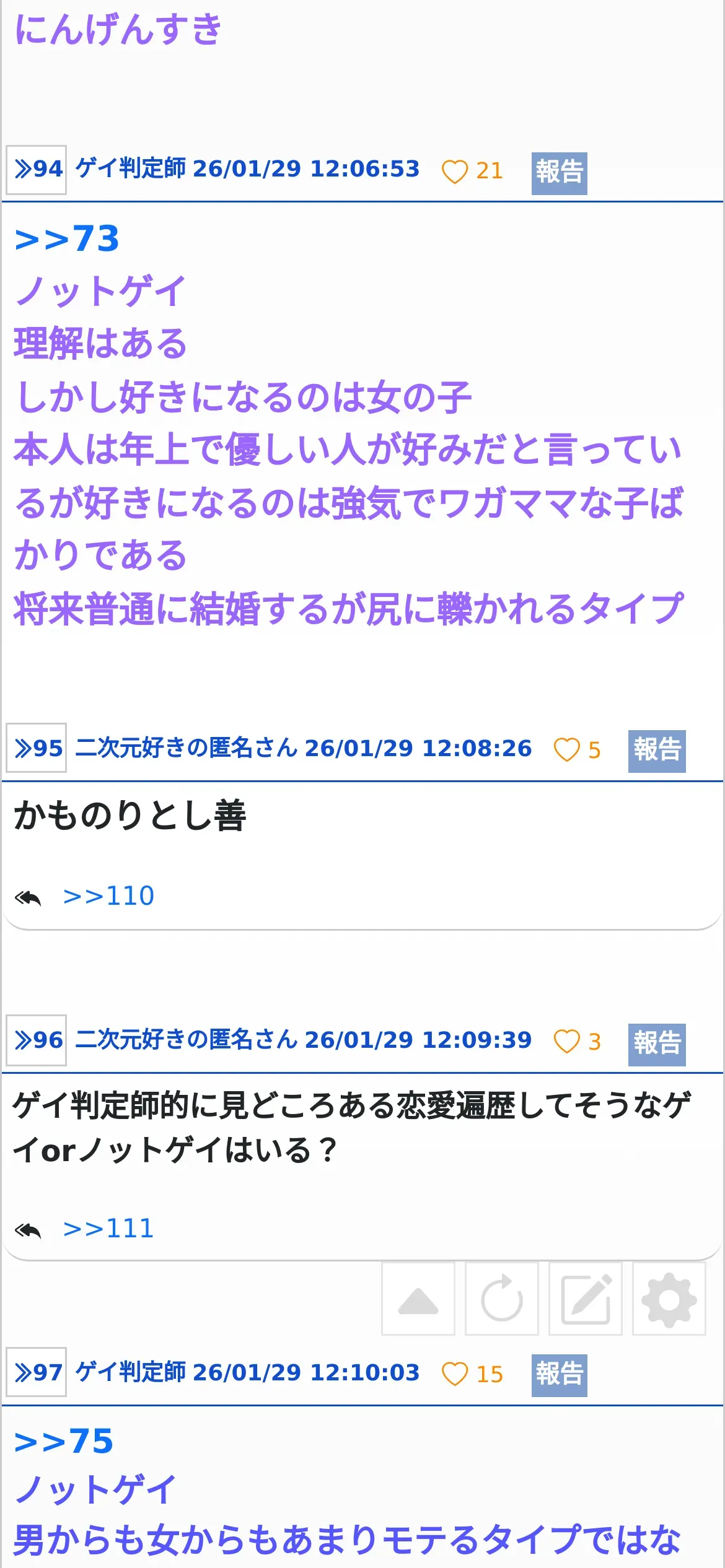Report post 97 via 報告 button

559,1375
